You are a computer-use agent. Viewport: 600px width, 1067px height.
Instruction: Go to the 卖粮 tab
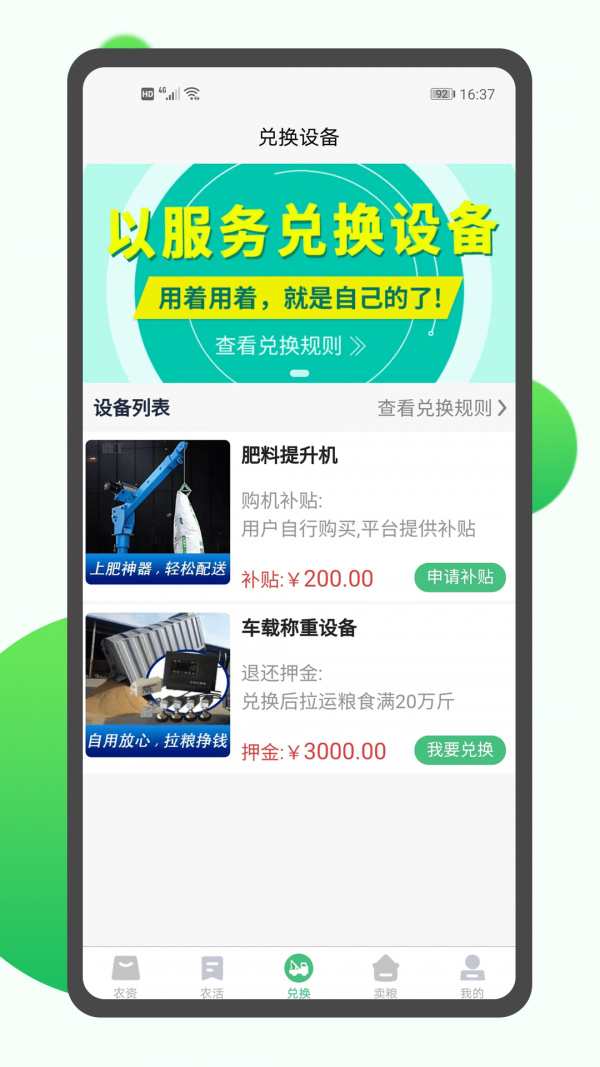pyautogui.click(x=385, y=976)
